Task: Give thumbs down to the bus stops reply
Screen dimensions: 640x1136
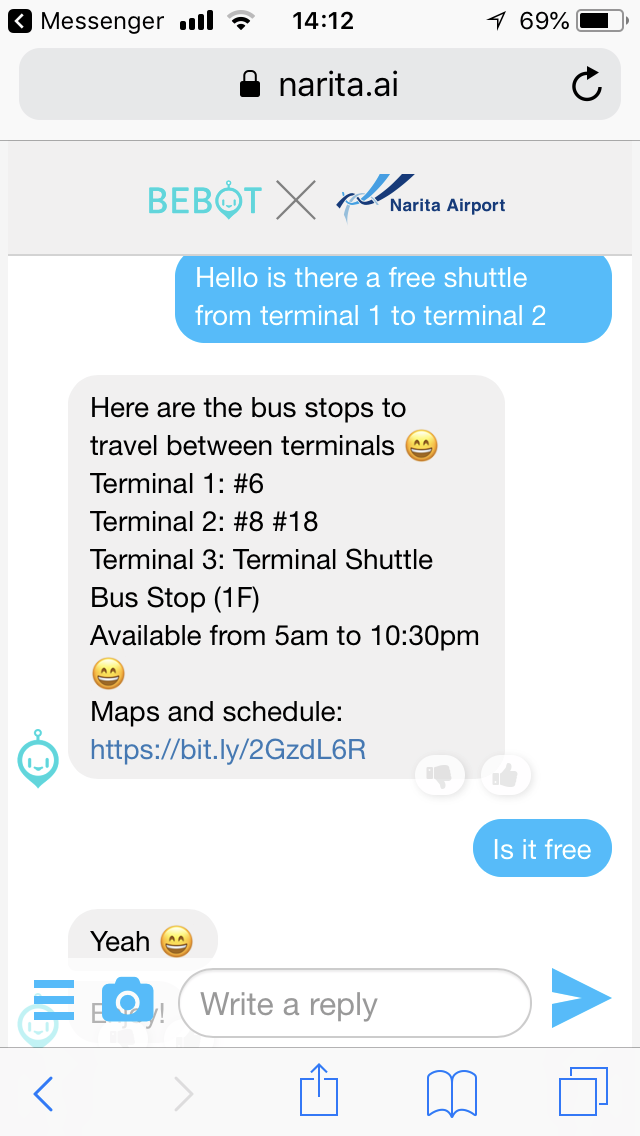Action: point(440,774)
